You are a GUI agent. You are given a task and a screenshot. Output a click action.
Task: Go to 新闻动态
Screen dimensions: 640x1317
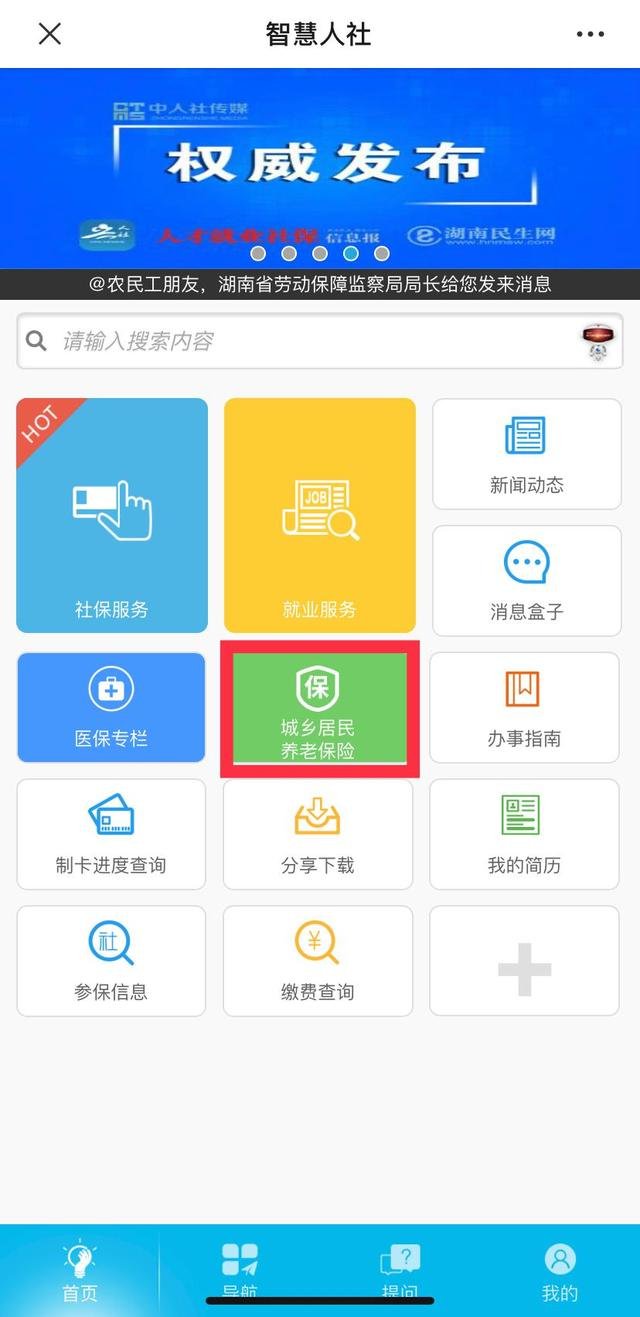[x=526, y=454]
